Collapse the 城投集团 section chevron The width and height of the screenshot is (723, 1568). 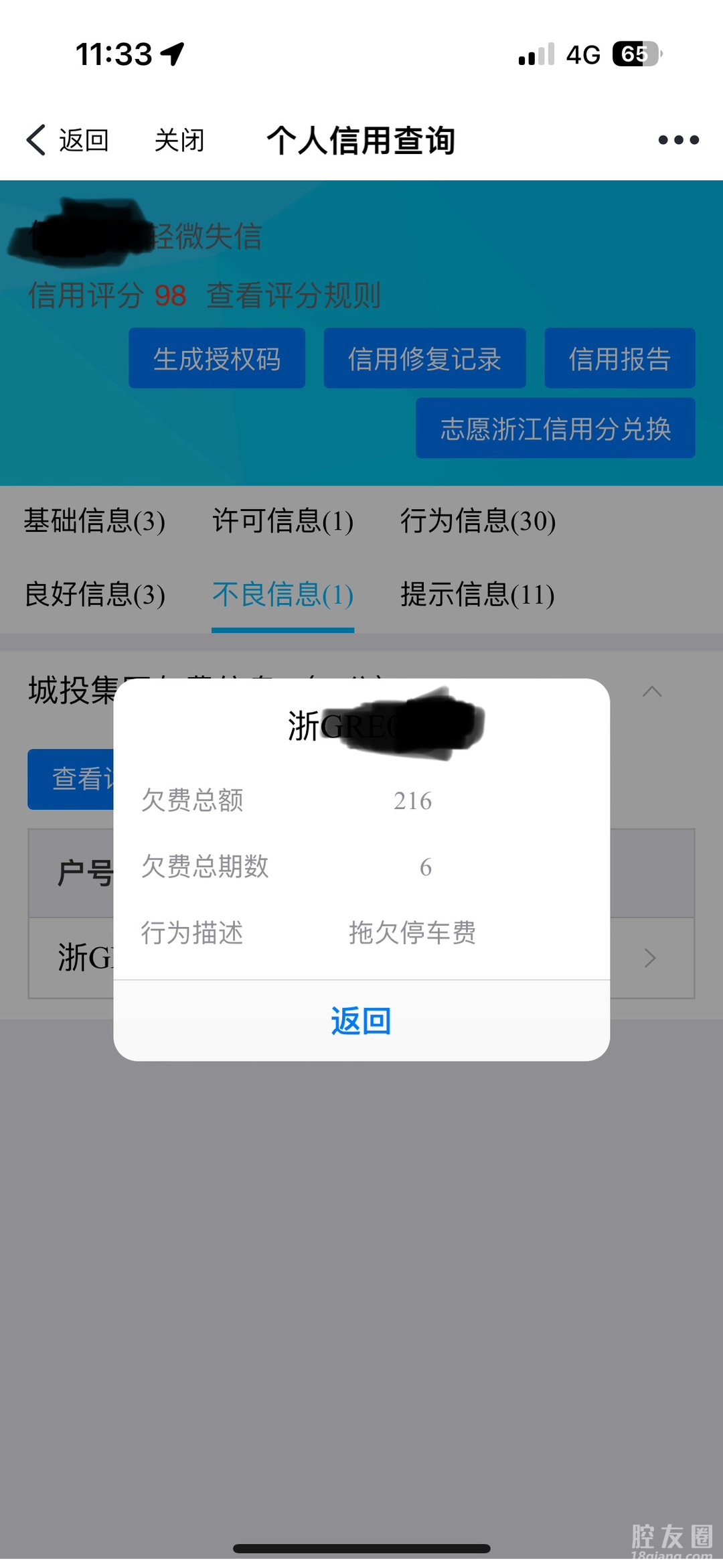coord(652,692)
